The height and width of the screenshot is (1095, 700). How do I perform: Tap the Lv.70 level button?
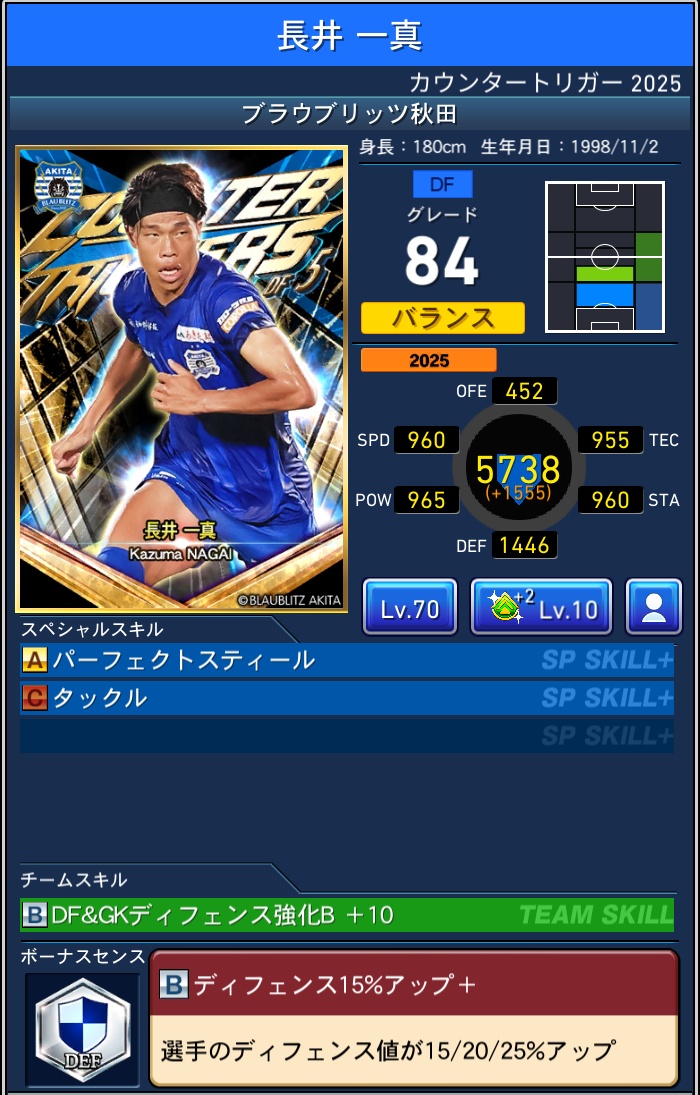[x=410, y=608]
